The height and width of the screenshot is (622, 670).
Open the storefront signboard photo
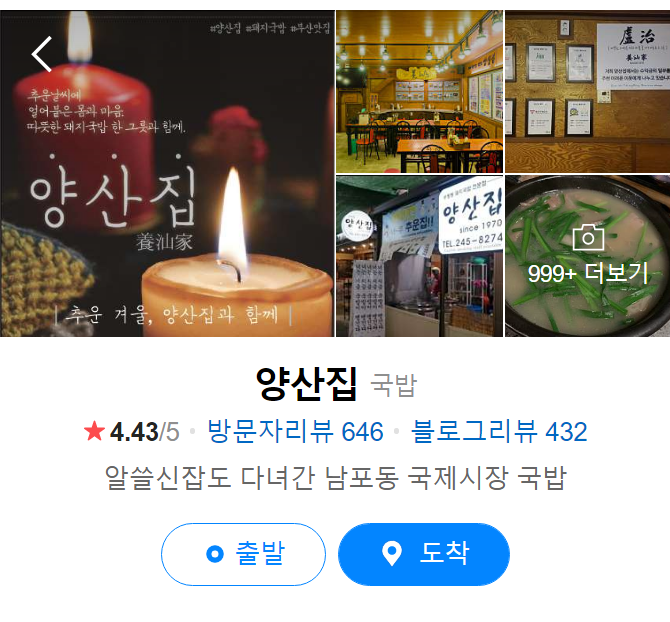[x=419, y=257]
